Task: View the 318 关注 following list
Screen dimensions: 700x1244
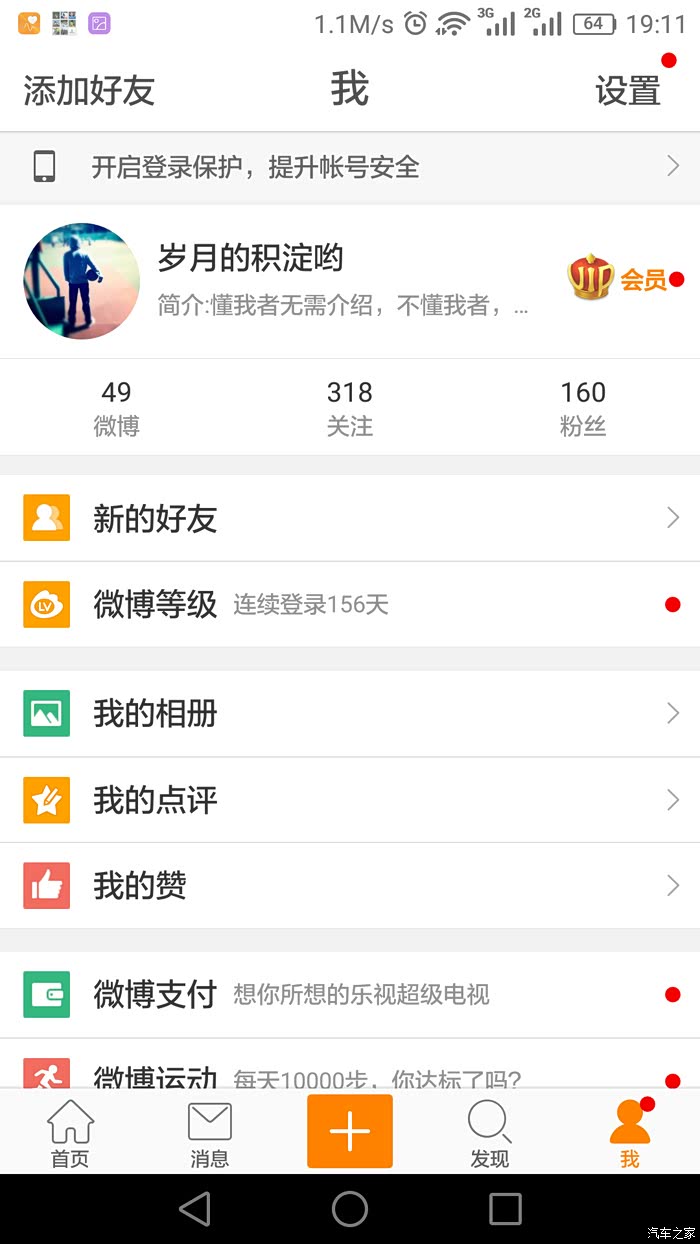Action: click(350, 408)
